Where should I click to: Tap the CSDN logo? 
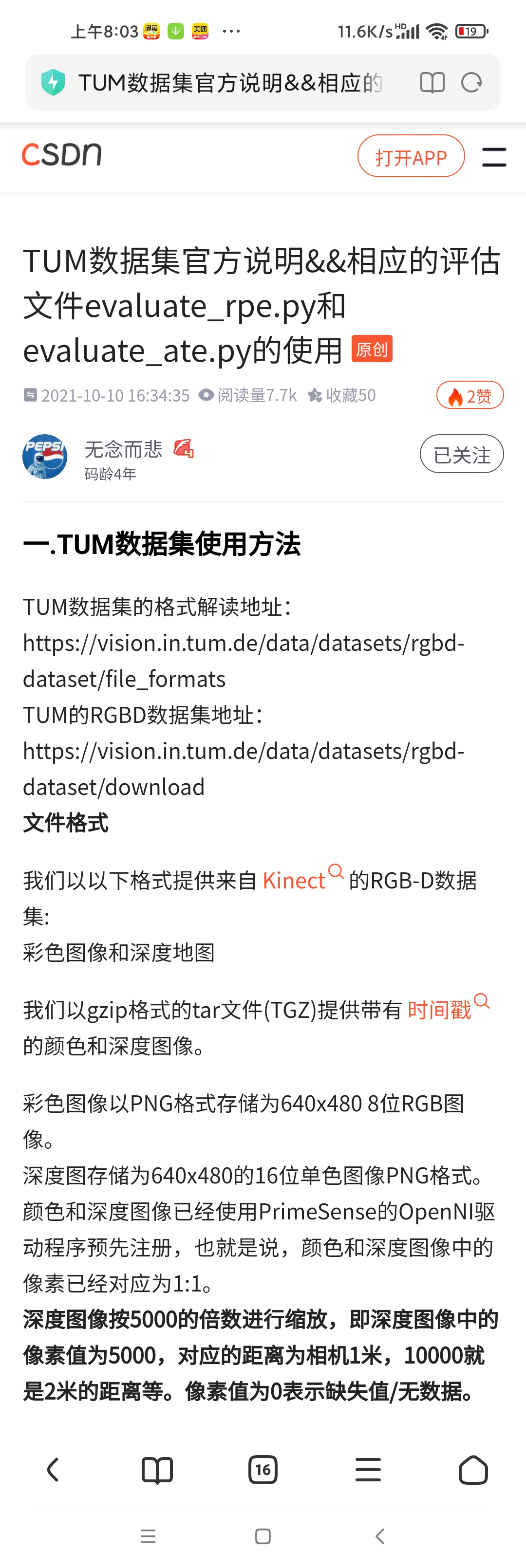coord(61,155)
